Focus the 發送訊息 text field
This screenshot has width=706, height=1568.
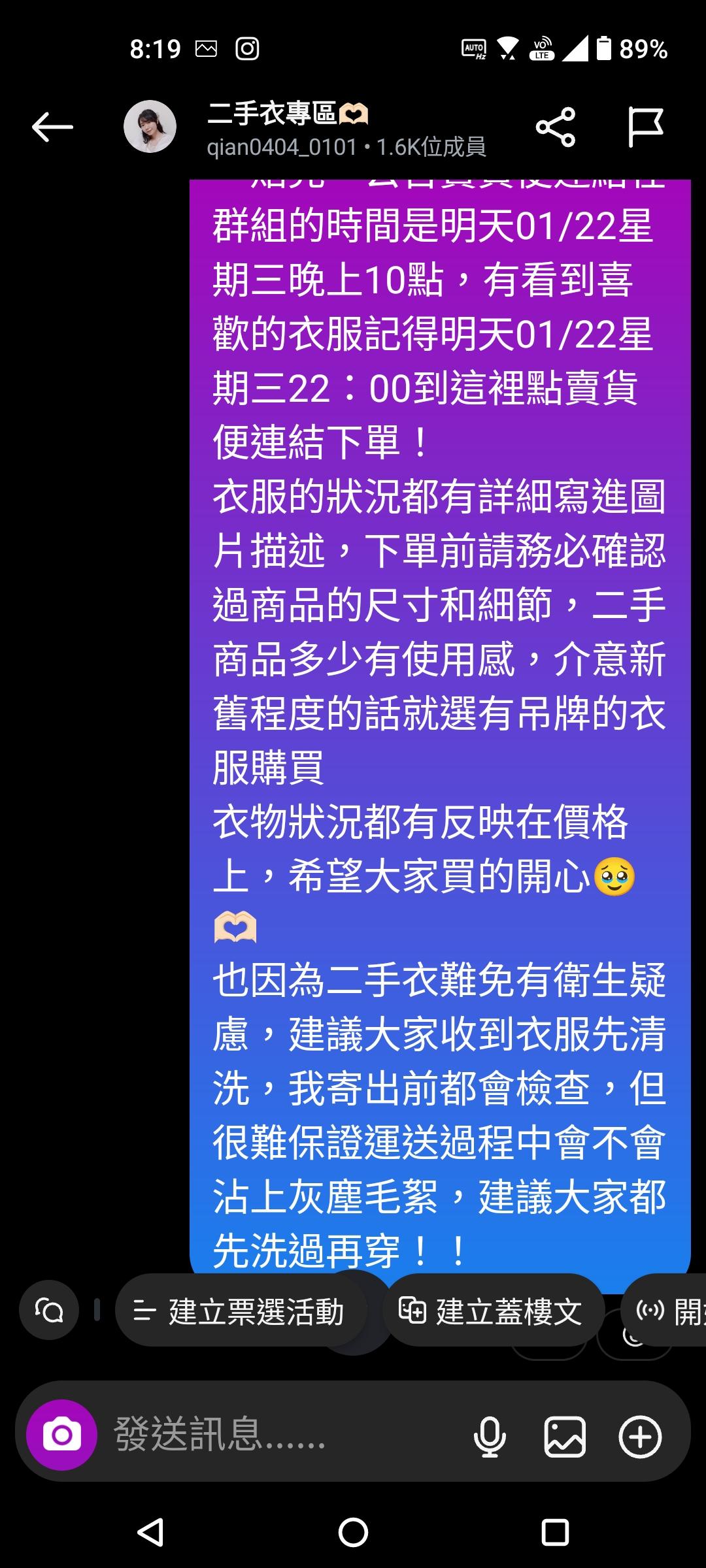[x=275, y=1435]
